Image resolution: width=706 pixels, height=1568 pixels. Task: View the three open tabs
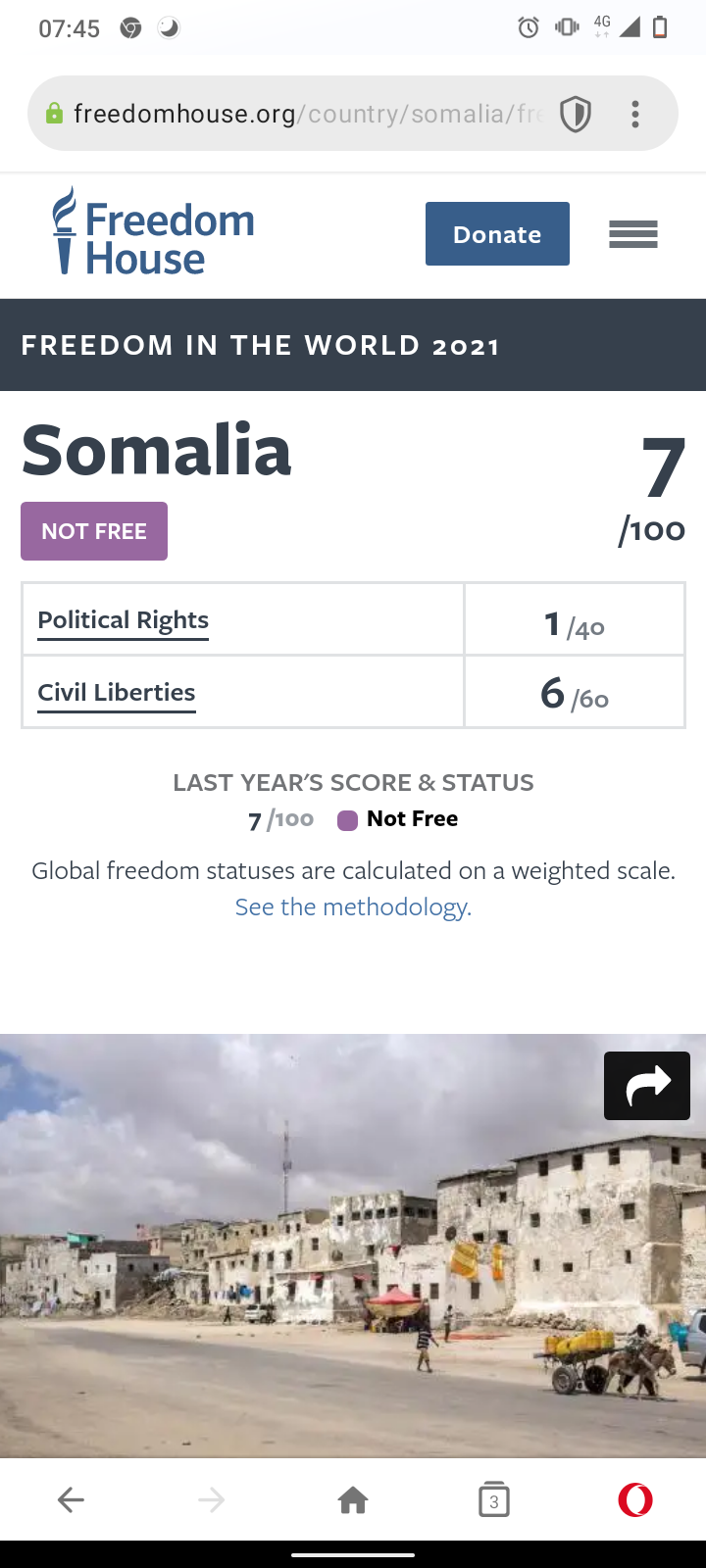click(494, 1499)
